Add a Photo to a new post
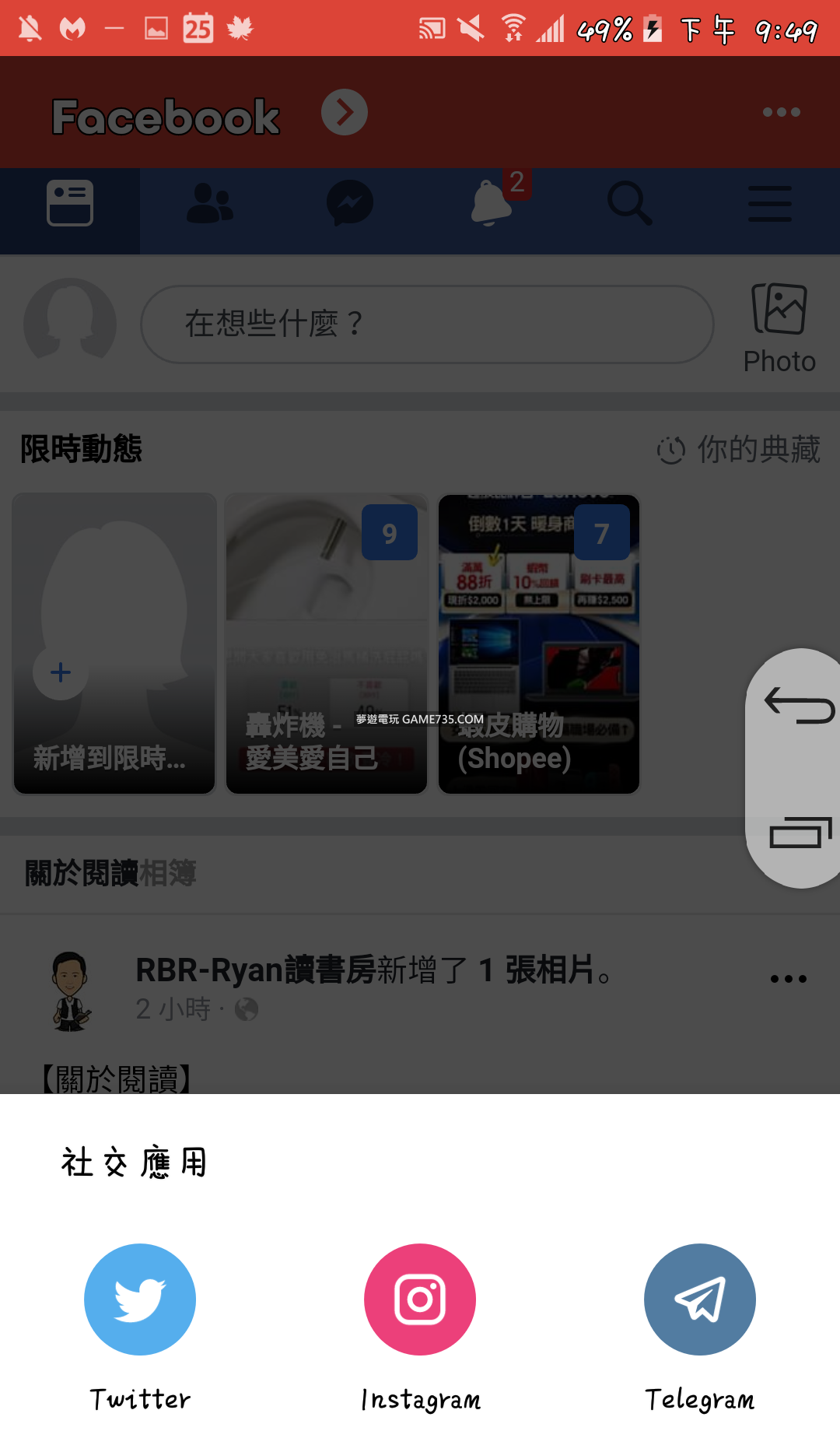The image size is (840, 1438). 779,328
